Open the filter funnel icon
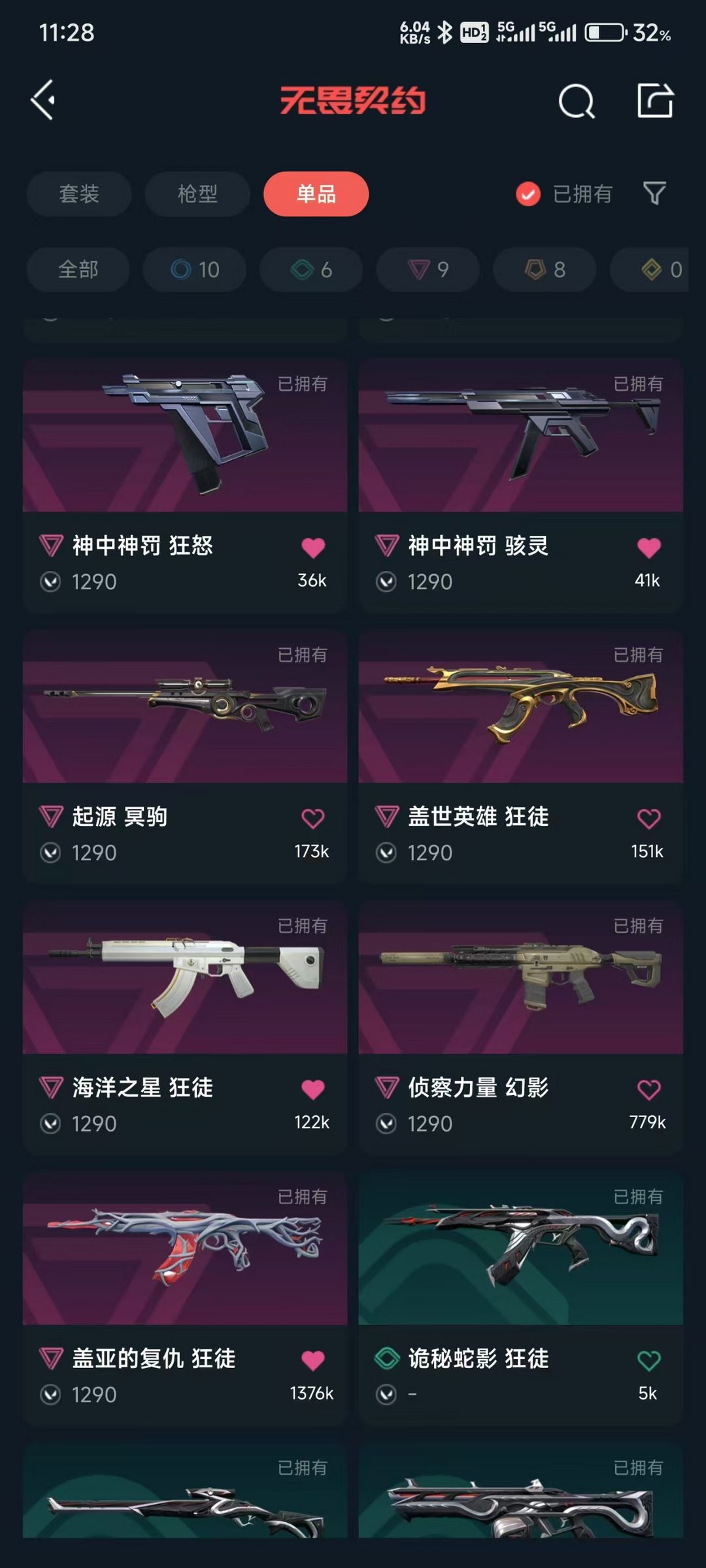The width and height of the screenshot is (706, 1568). [654, 193]
